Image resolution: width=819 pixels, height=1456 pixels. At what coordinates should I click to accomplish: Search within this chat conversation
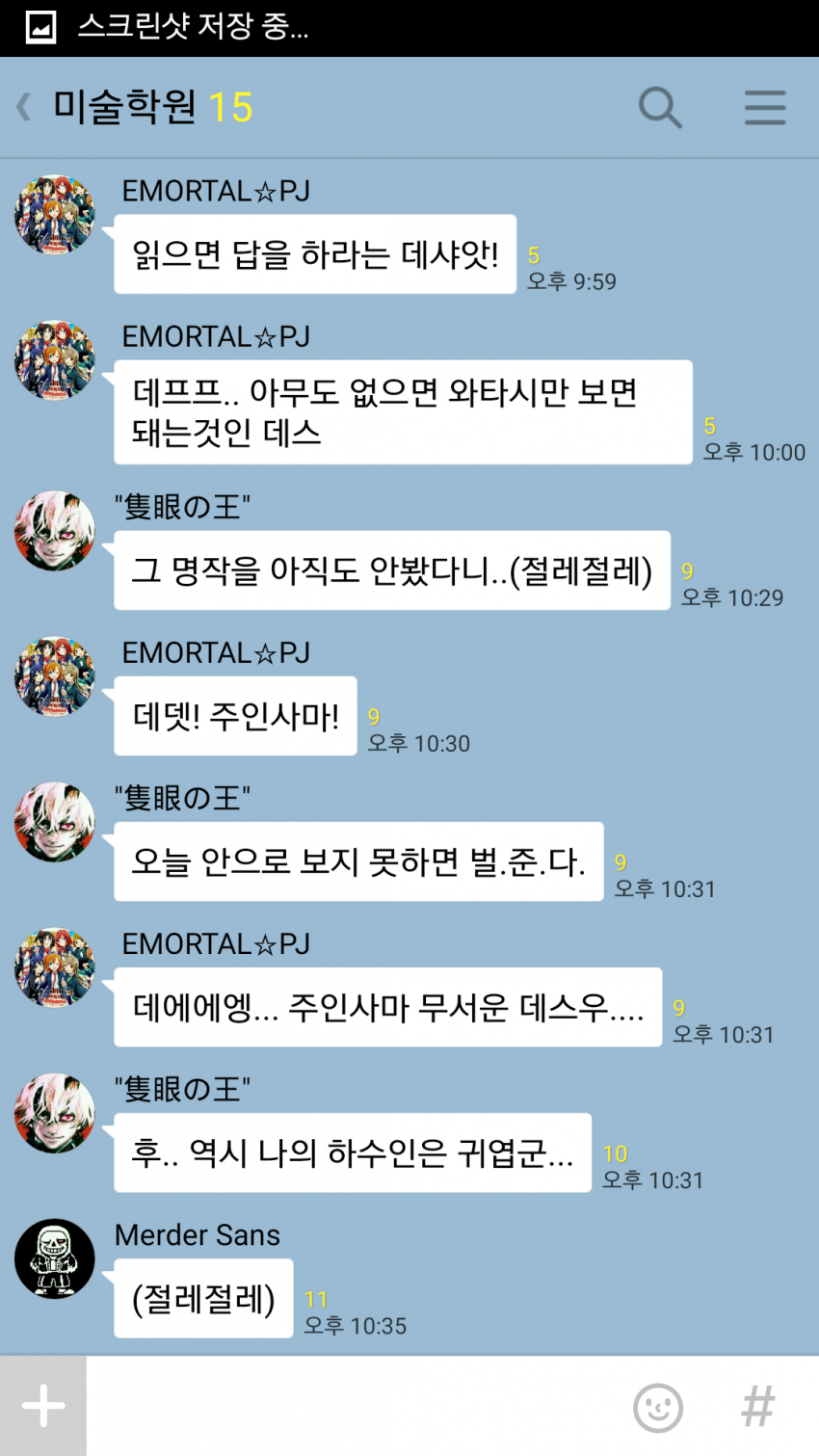660,107
